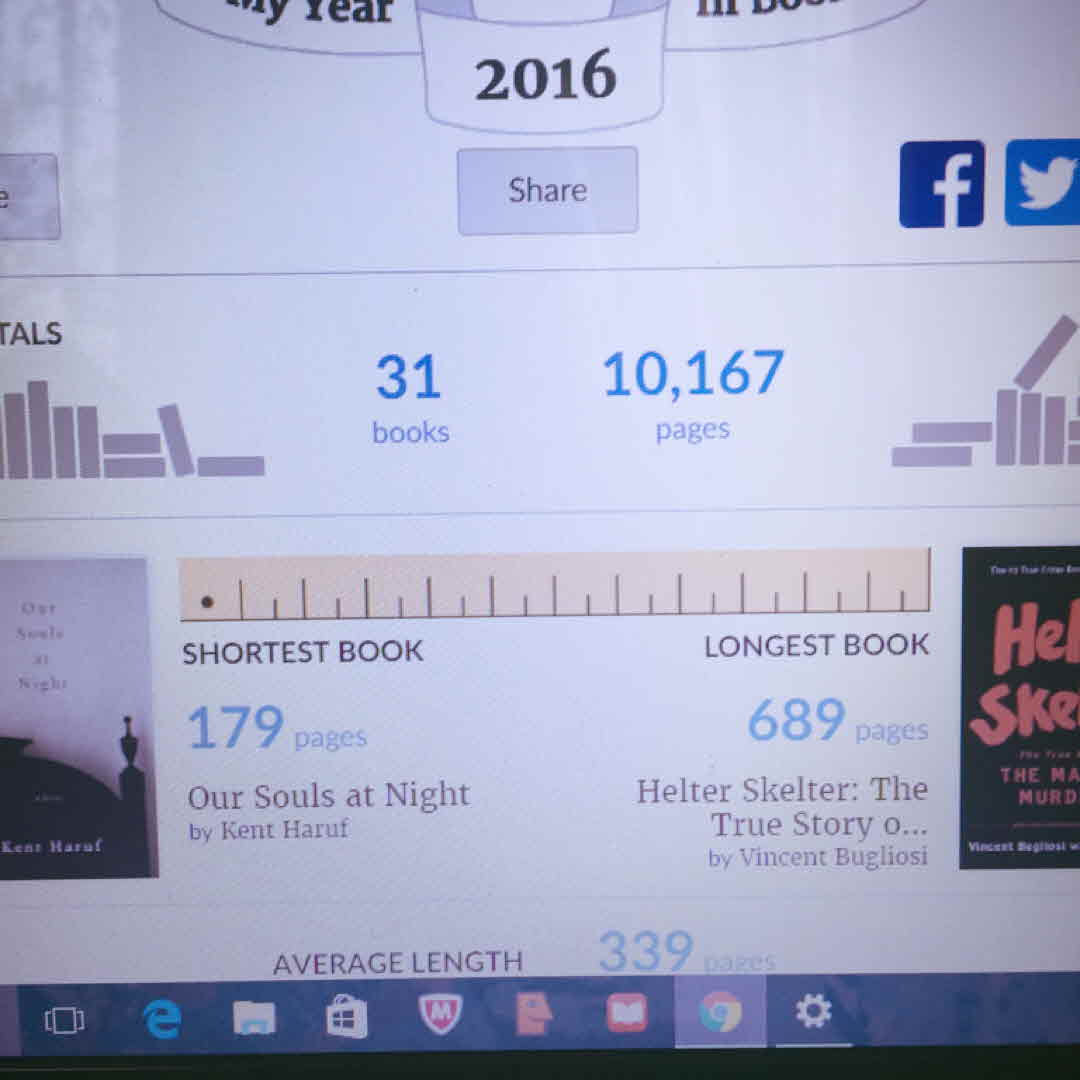Share on Twitter
This screenshot has height=1080, width=1080.
[1044, 184]
